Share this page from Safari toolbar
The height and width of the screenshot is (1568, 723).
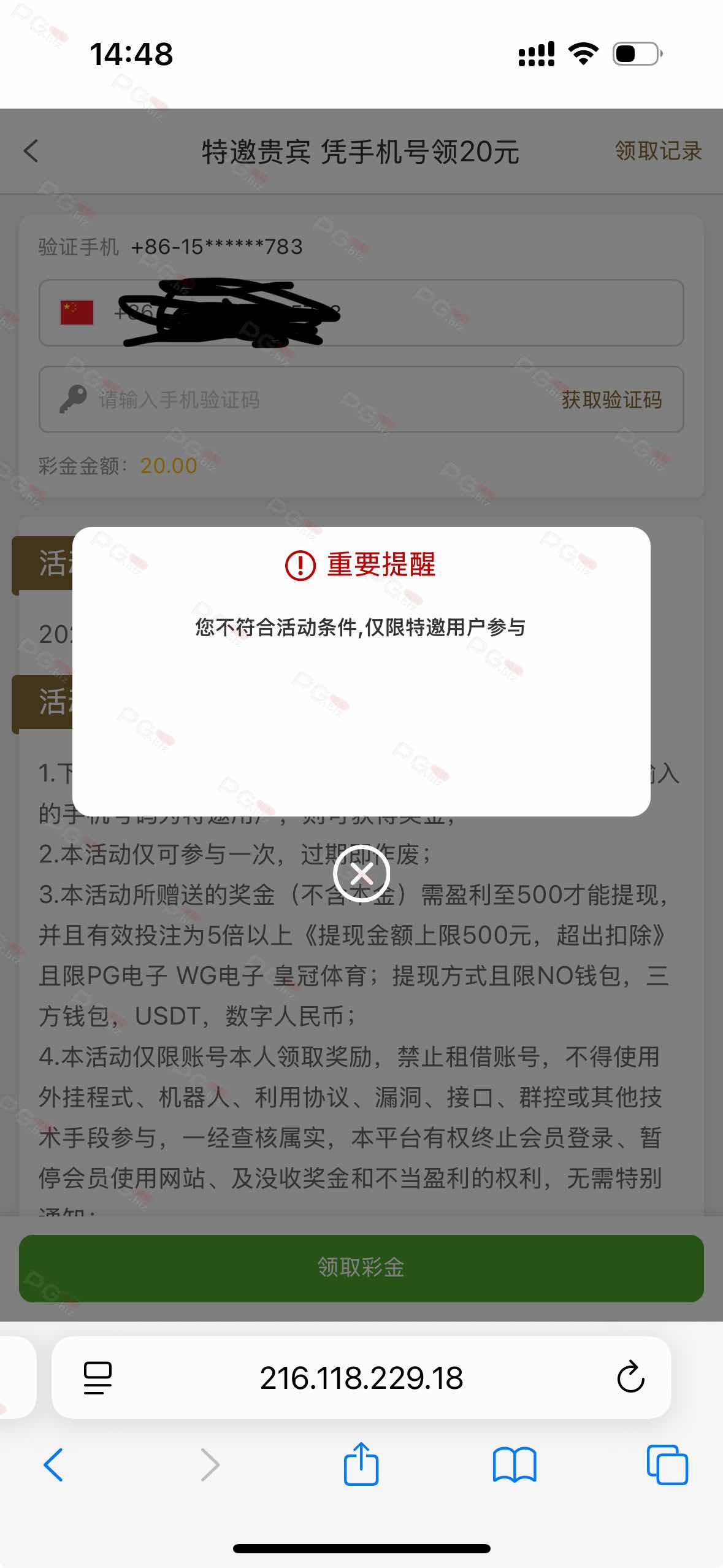[361, 1464]
